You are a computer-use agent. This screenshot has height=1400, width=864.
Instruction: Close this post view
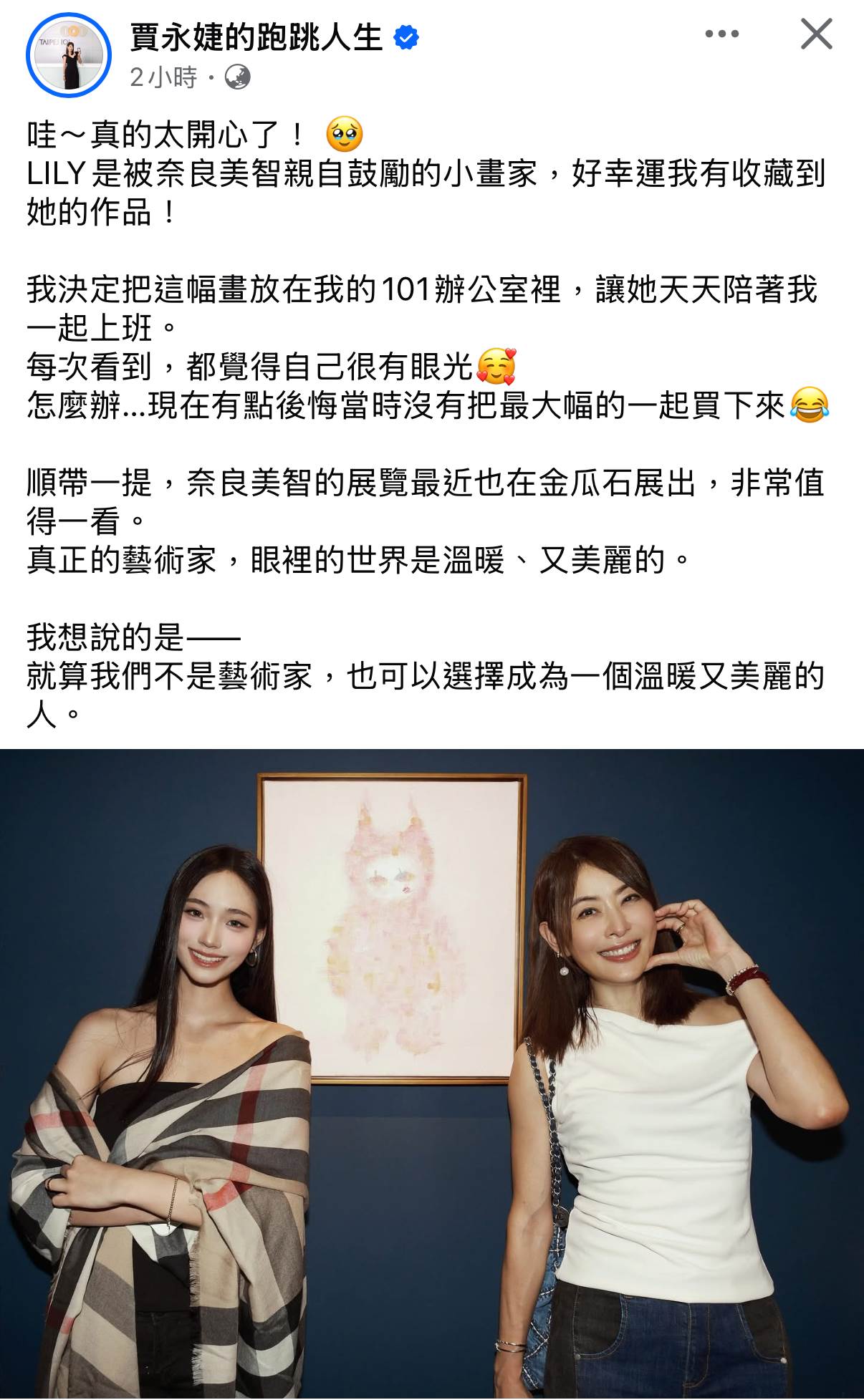tap(816, 34)
